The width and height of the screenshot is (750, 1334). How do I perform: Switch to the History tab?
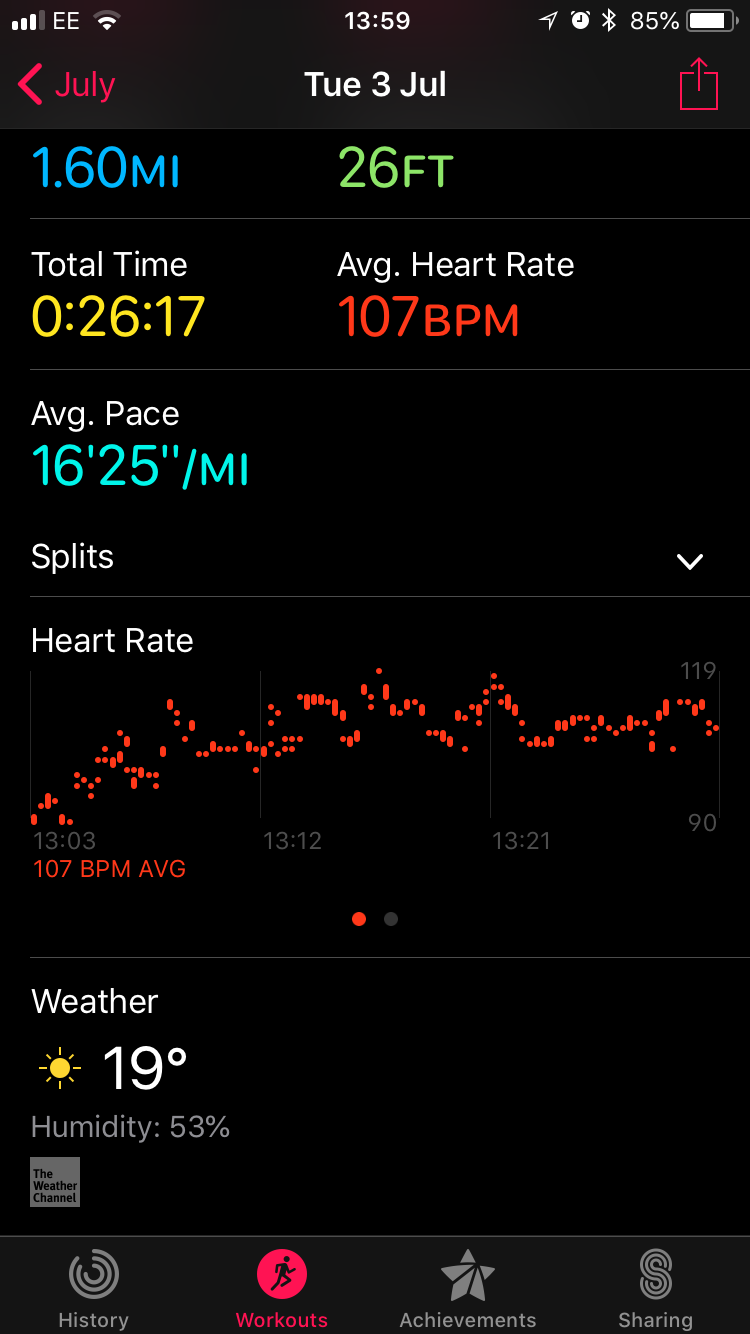tap(93, 1288)
